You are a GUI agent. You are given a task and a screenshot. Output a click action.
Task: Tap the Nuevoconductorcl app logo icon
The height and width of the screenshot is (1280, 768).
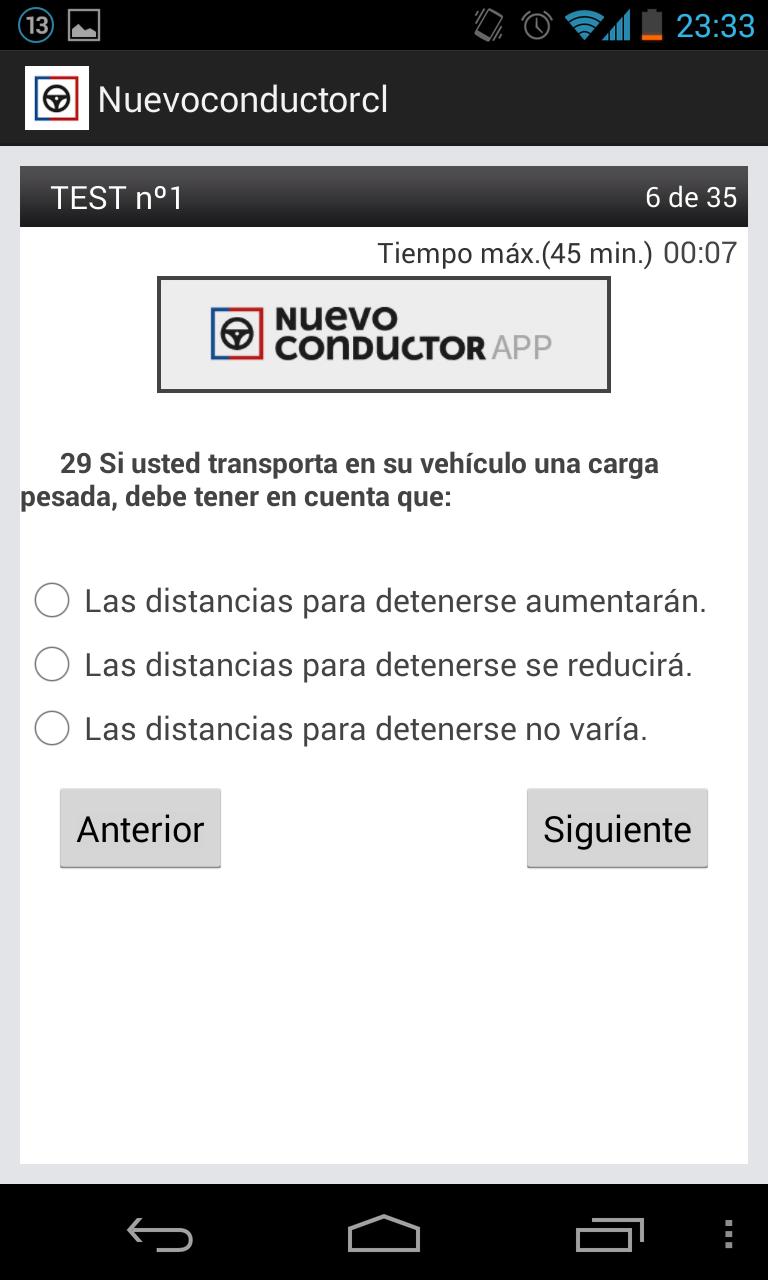pyautogui.click(x=56, y=97)
